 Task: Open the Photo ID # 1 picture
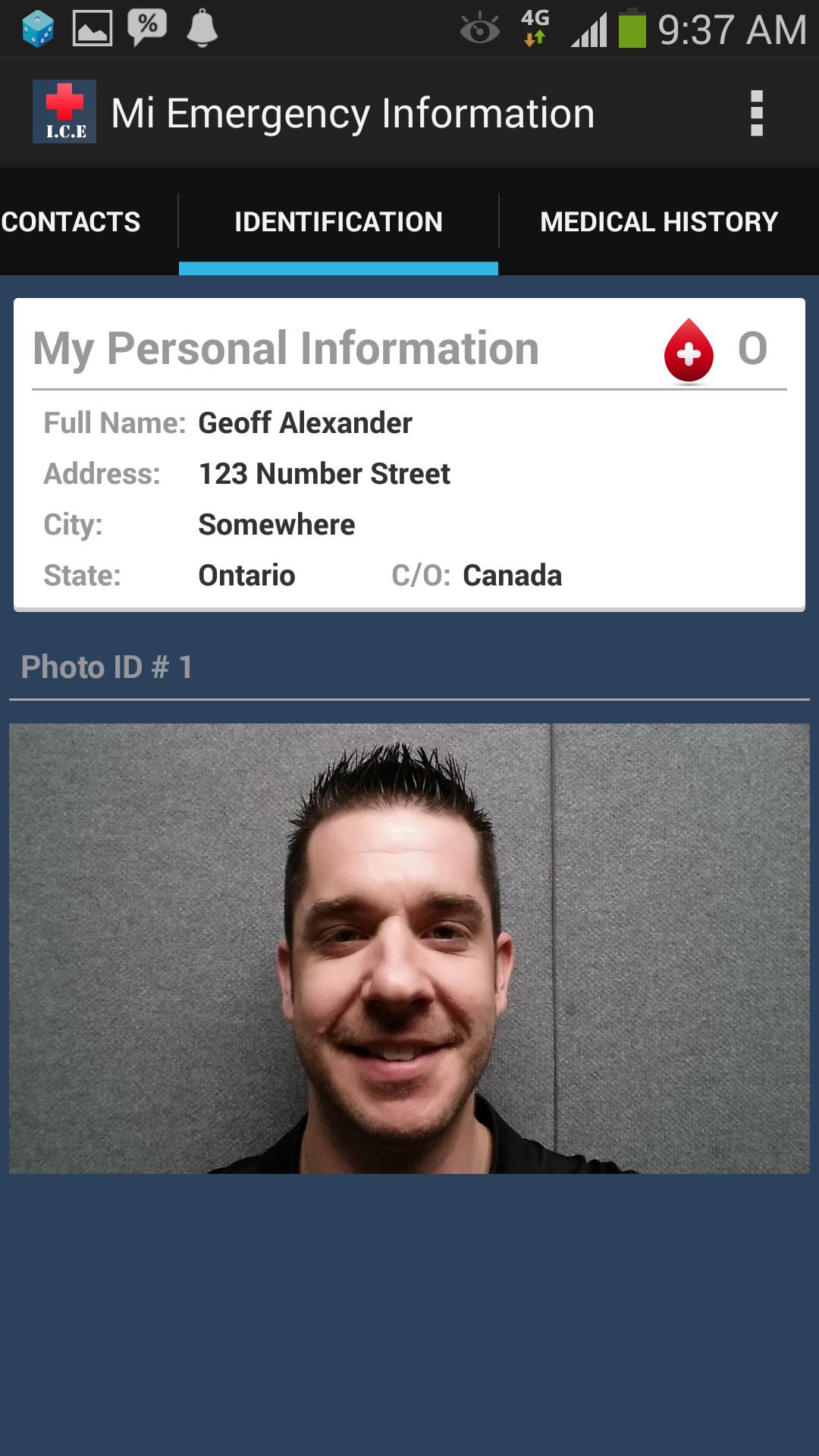click(409, 948)
